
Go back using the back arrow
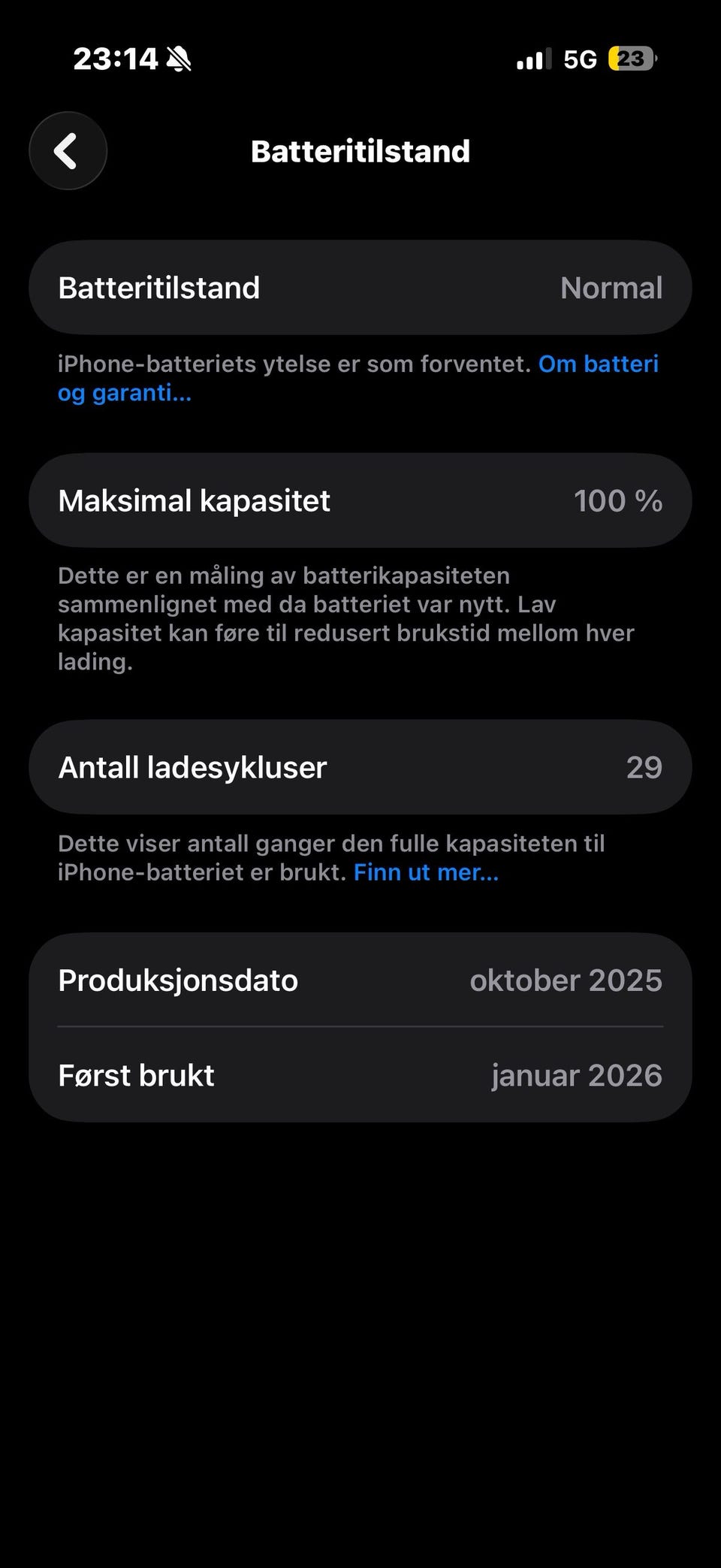tap(68, 151)
